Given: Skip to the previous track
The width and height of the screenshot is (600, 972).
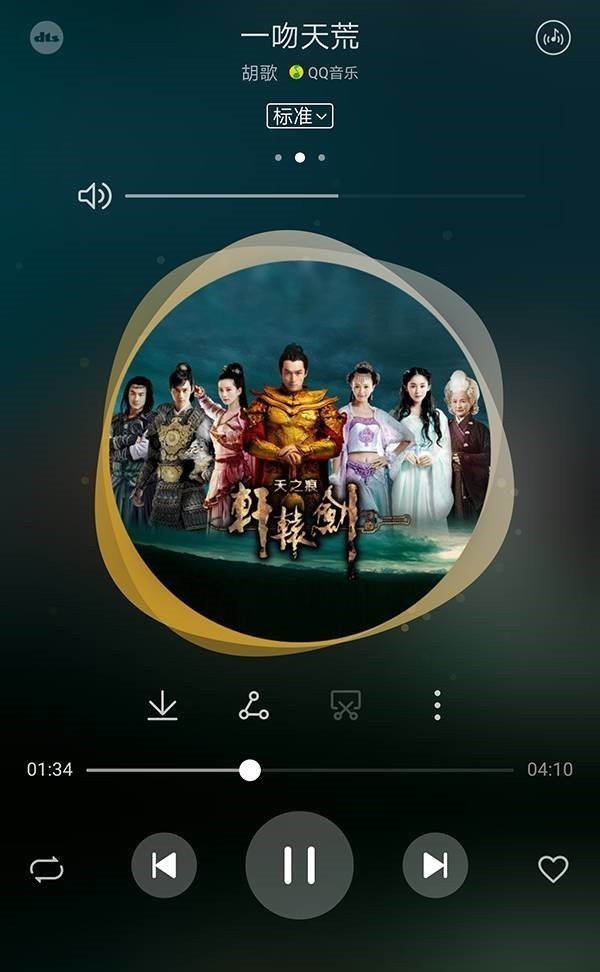Looking at the screenshot, I should pyautogui.click(x=164, y=865).
